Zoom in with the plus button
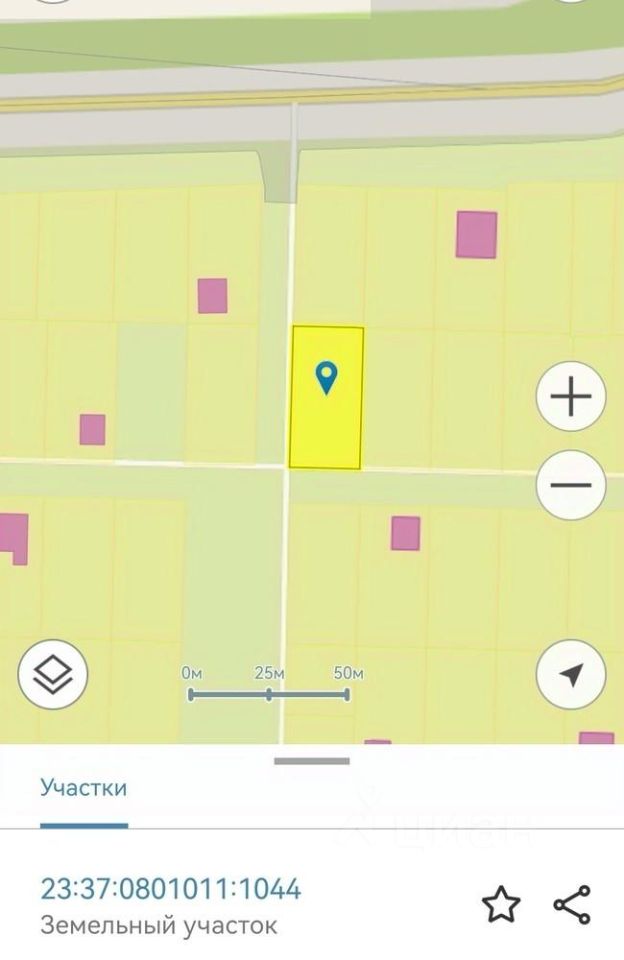 (571, 396)
